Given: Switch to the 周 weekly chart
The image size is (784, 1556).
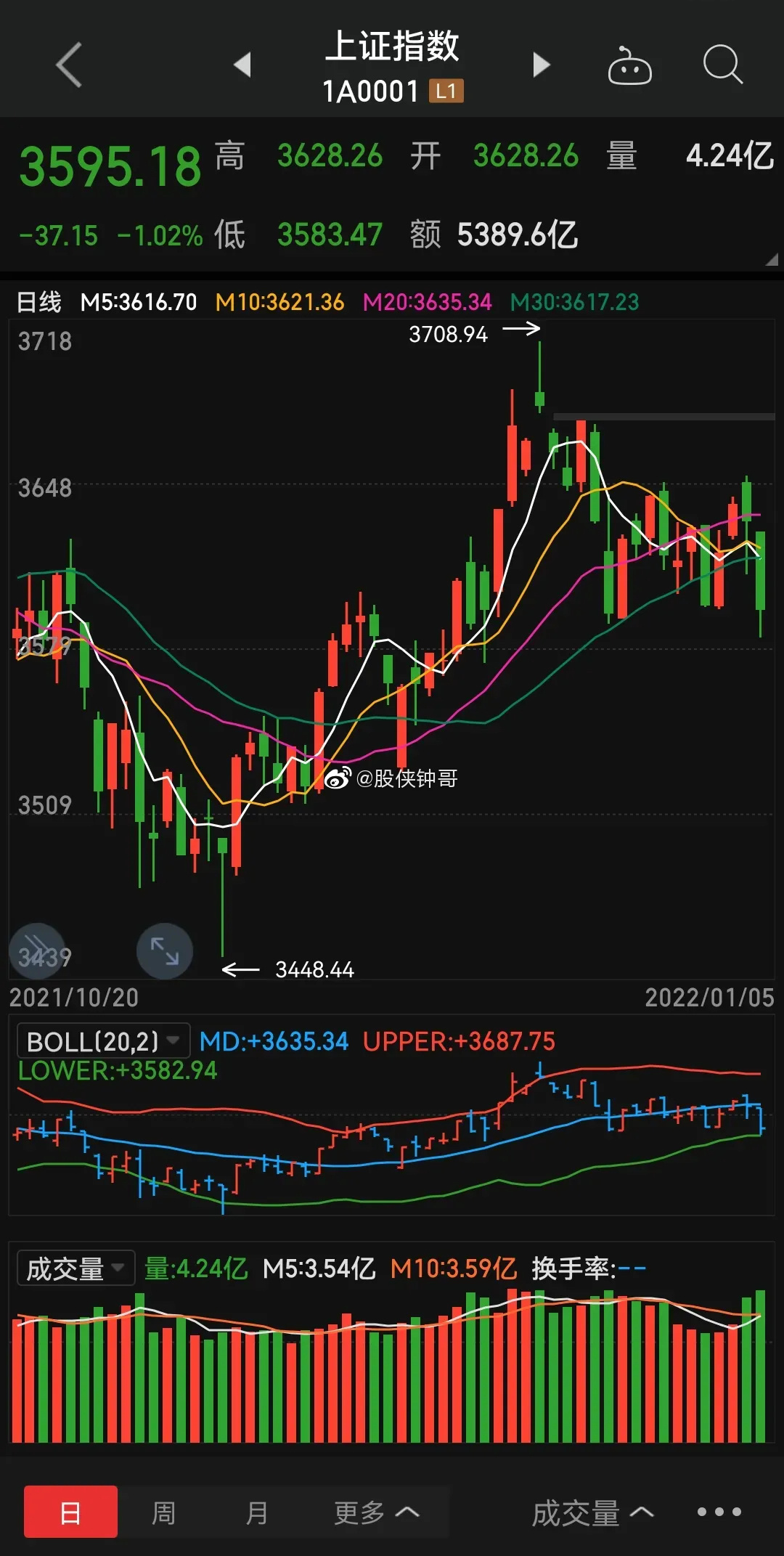Looking at the screenshot, I should [x=163, y=1512].
